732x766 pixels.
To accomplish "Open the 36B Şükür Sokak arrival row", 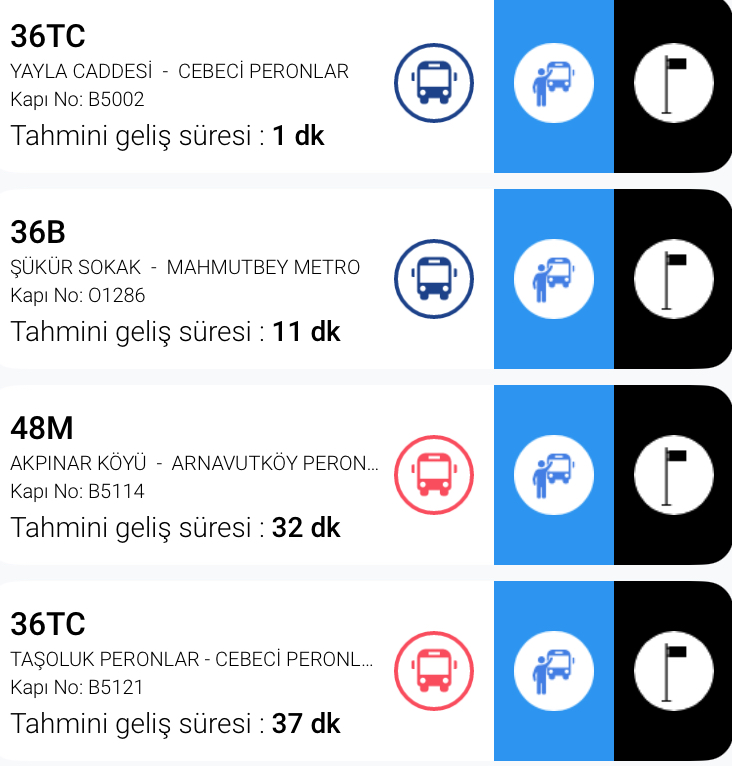I will (190, 280).
